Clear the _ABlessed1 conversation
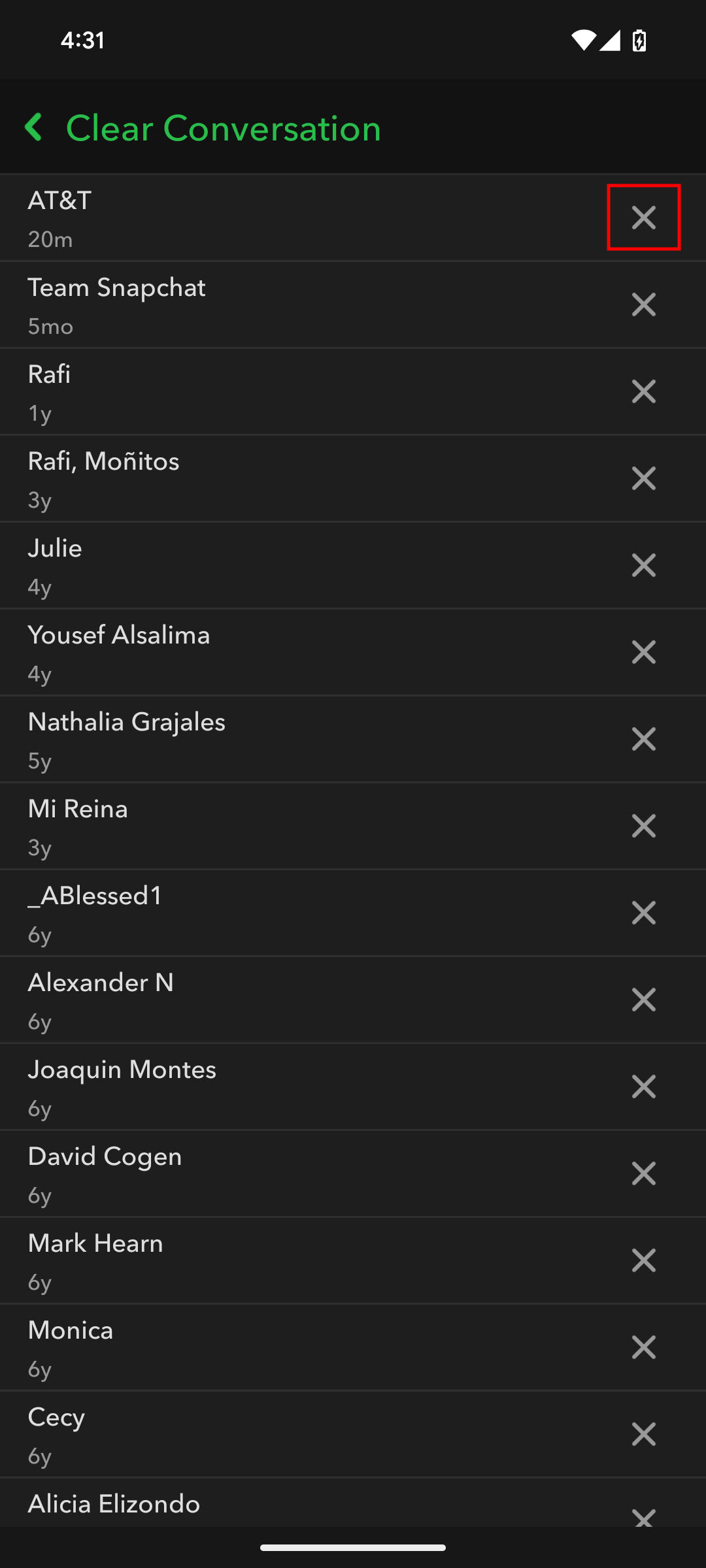The image size is (706, 1568). (x=644, y=913)
